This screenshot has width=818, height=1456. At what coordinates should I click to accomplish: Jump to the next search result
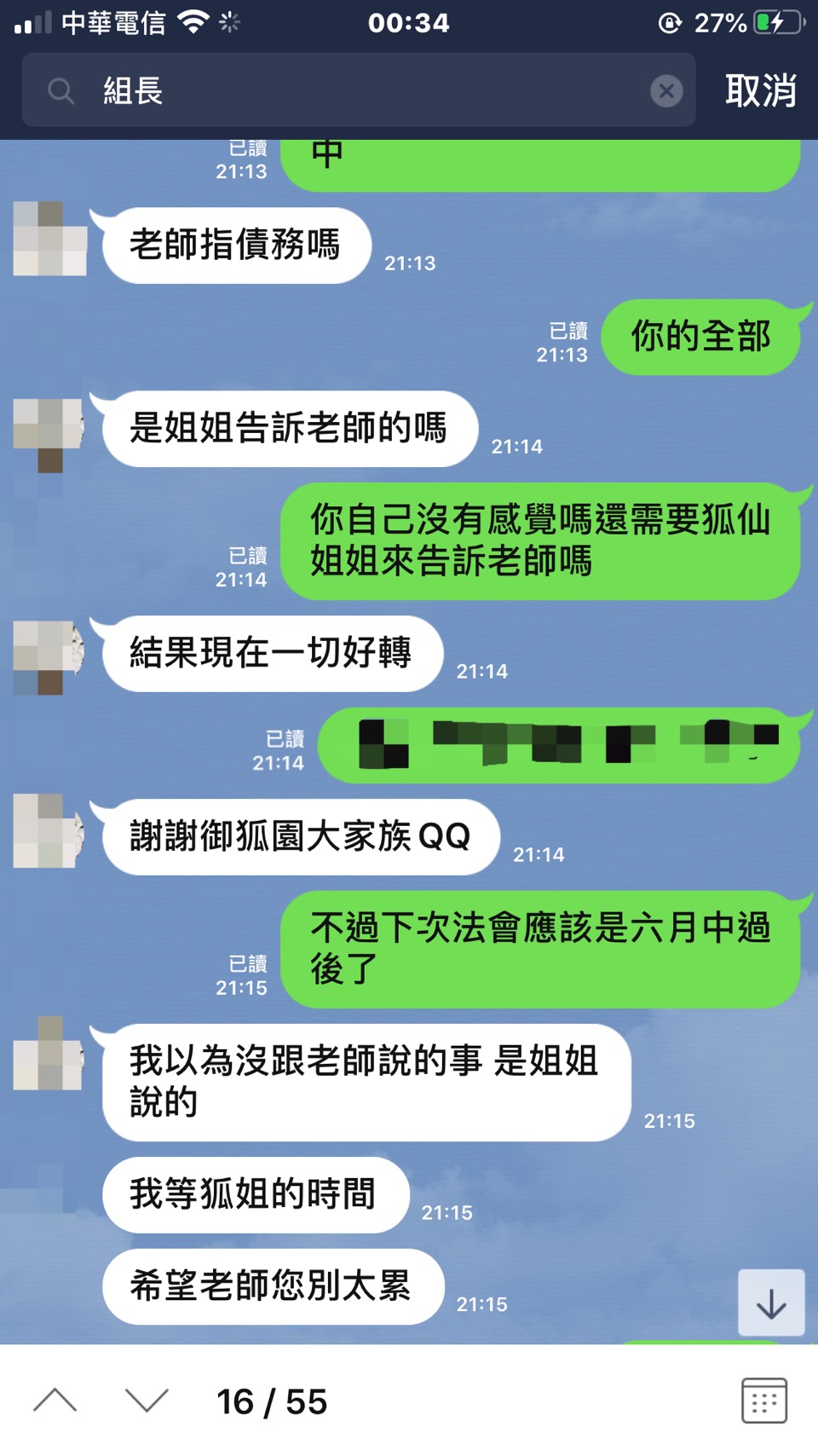pos(147,1401)
